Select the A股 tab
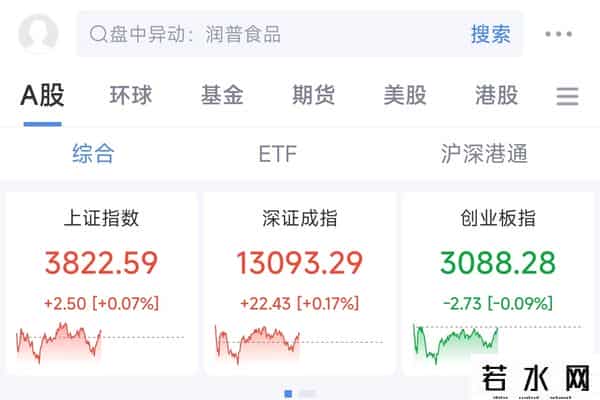 42,96
